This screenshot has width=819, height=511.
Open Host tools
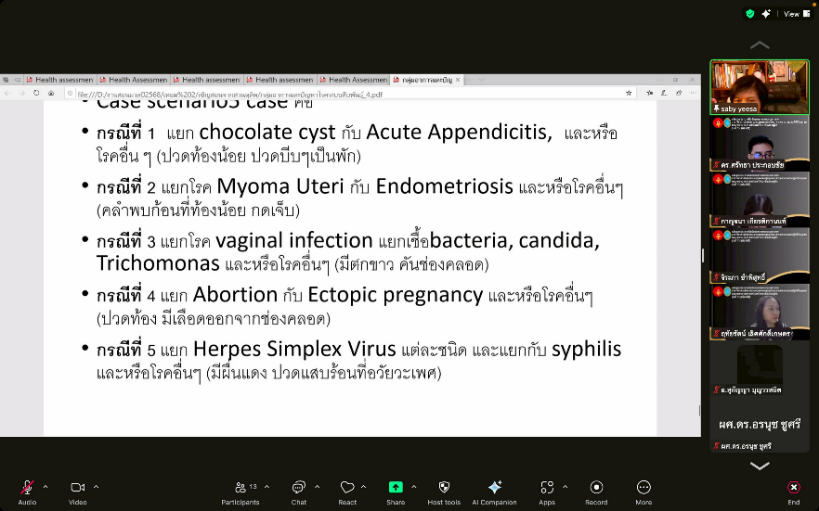pos(444,488)
